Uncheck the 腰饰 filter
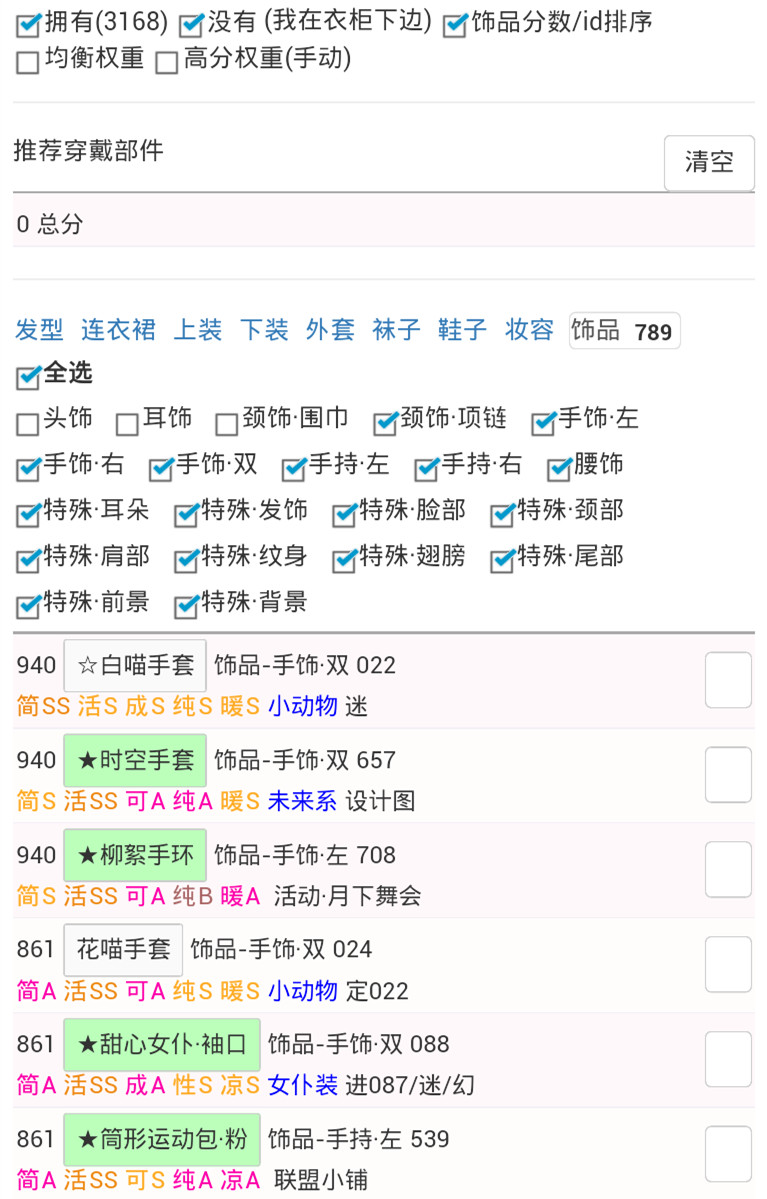Image resolution: width=767 pixels, height=1199 pixels. 559,469
